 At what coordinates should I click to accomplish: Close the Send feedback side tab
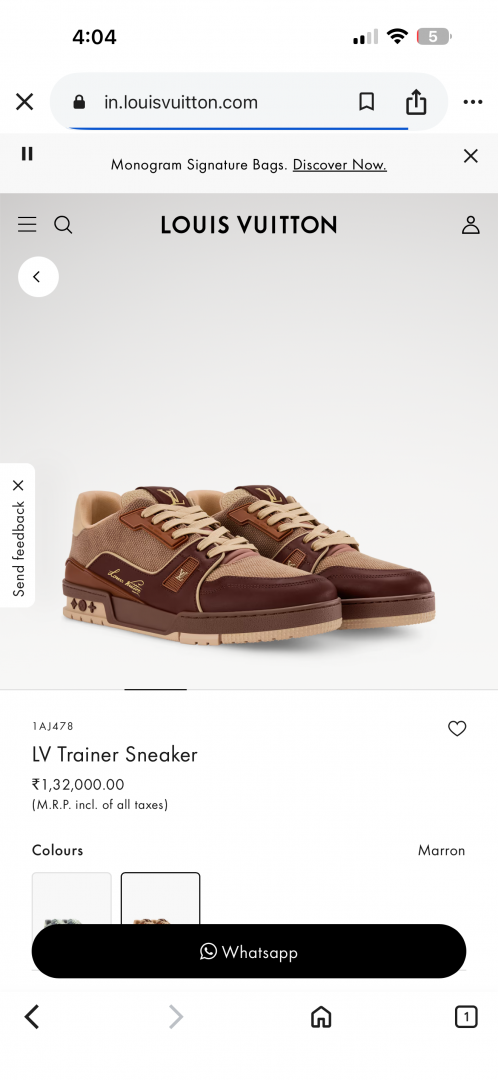[x=19, y=486]
